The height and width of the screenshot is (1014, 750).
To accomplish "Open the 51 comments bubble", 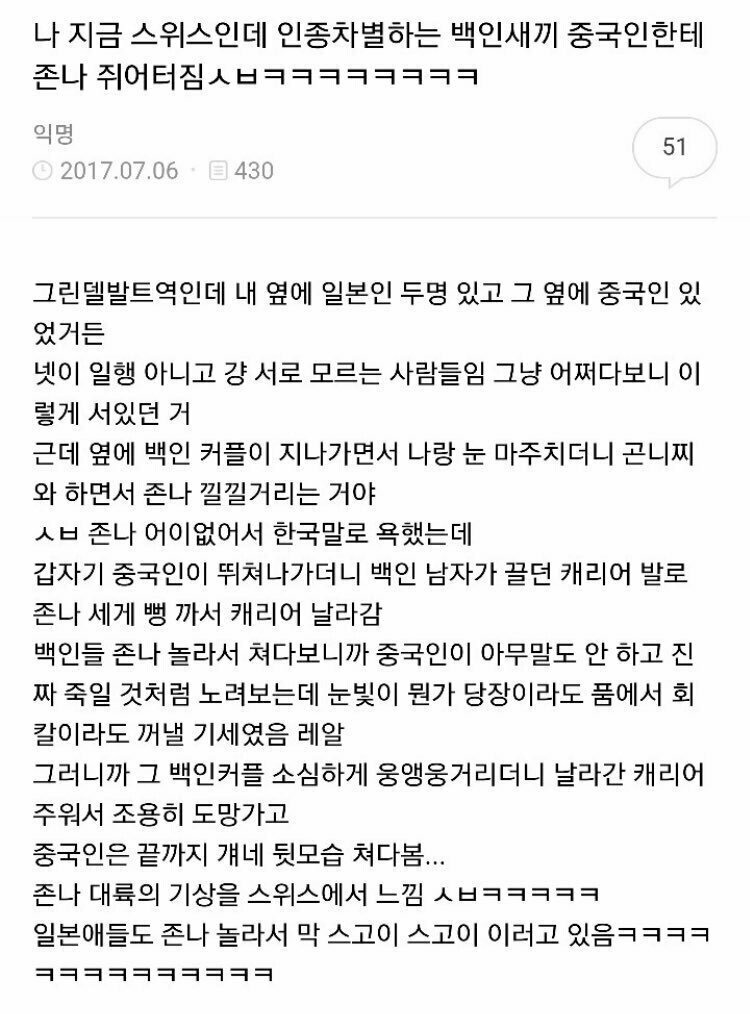I will click(x=674, y=148).
